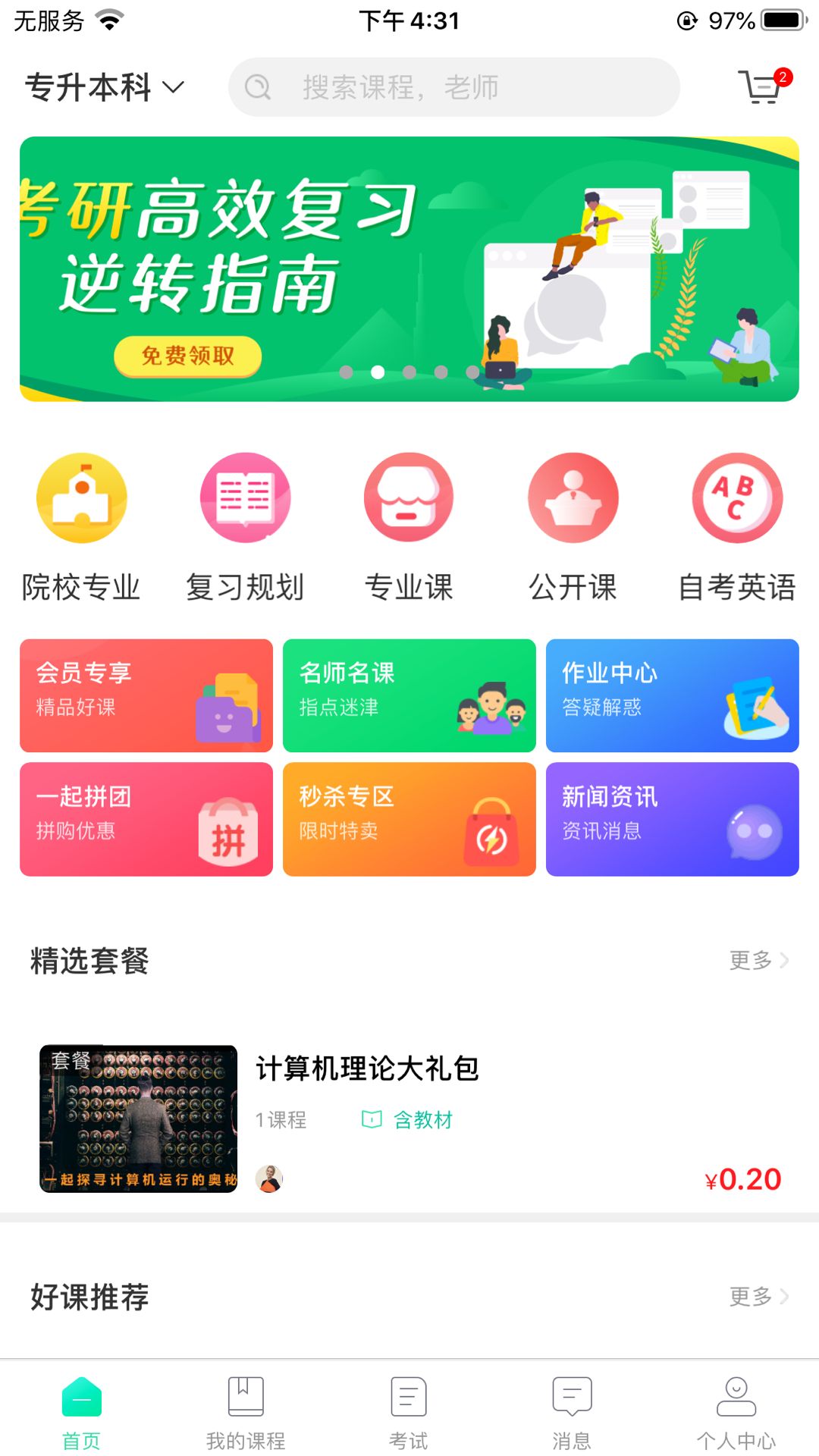Go to 个人中心 tab
The width and height of the screenshot is (819, 1456).
736,1412
